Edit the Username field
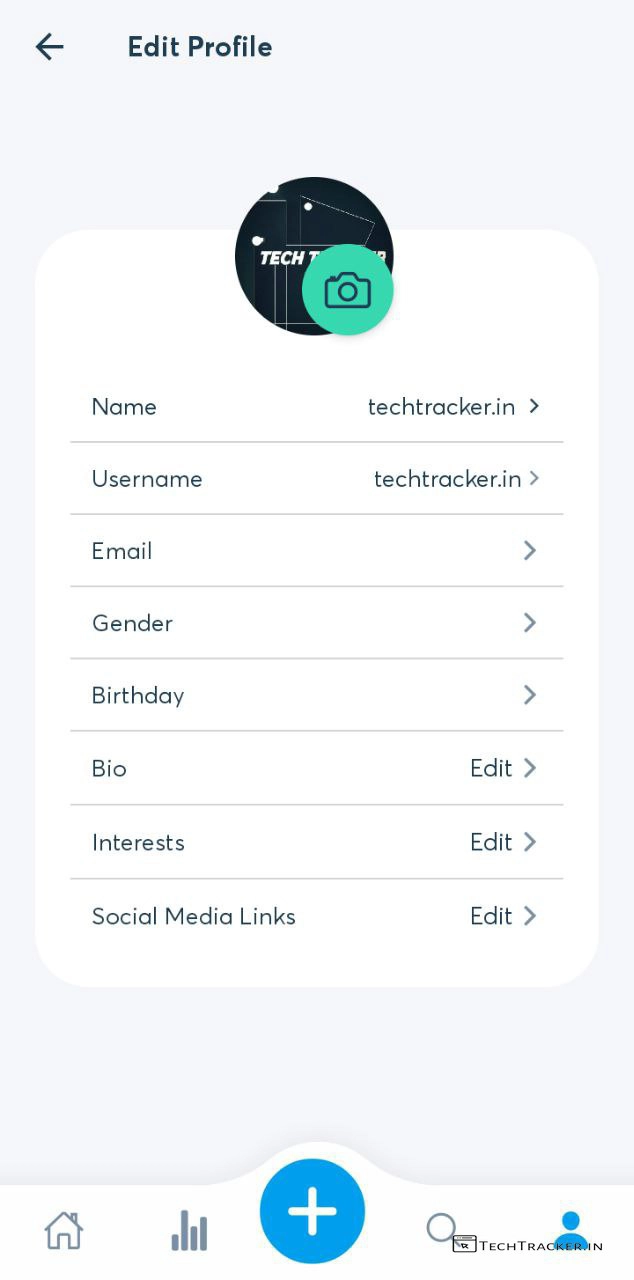 point(316,479)
